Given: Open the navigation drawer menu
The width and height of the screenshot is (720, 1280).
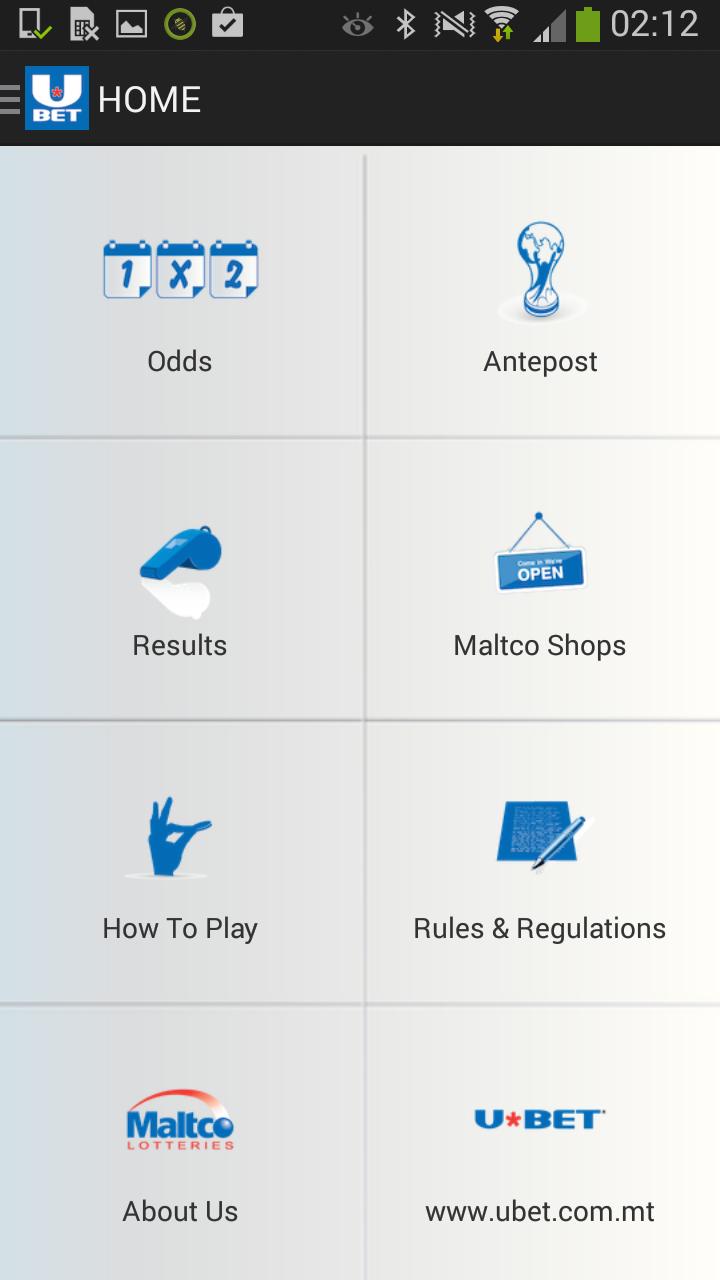Looking at the screenshot, I should point(10,97).
